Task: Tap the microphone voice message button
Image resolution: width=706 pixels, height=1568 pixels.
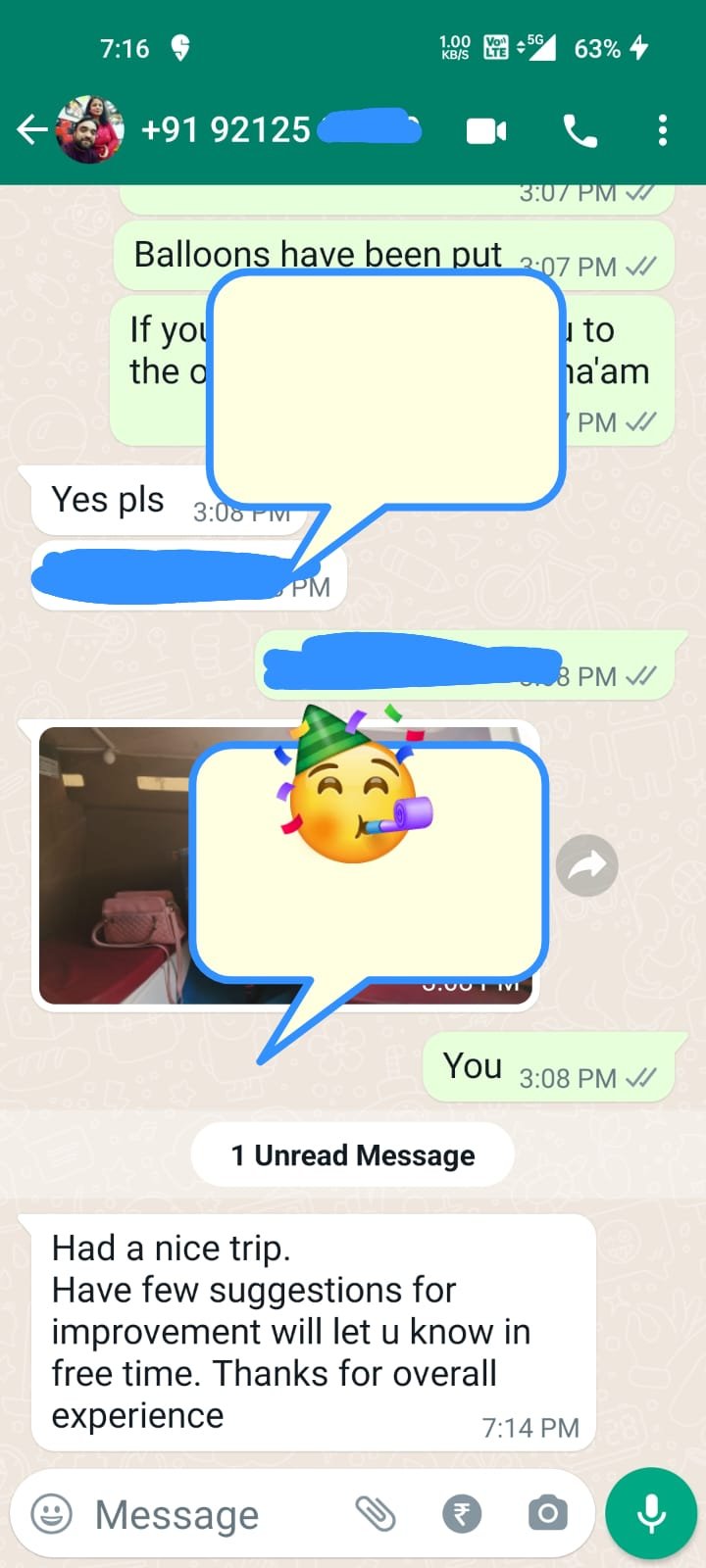Action: coord(651,1514)
